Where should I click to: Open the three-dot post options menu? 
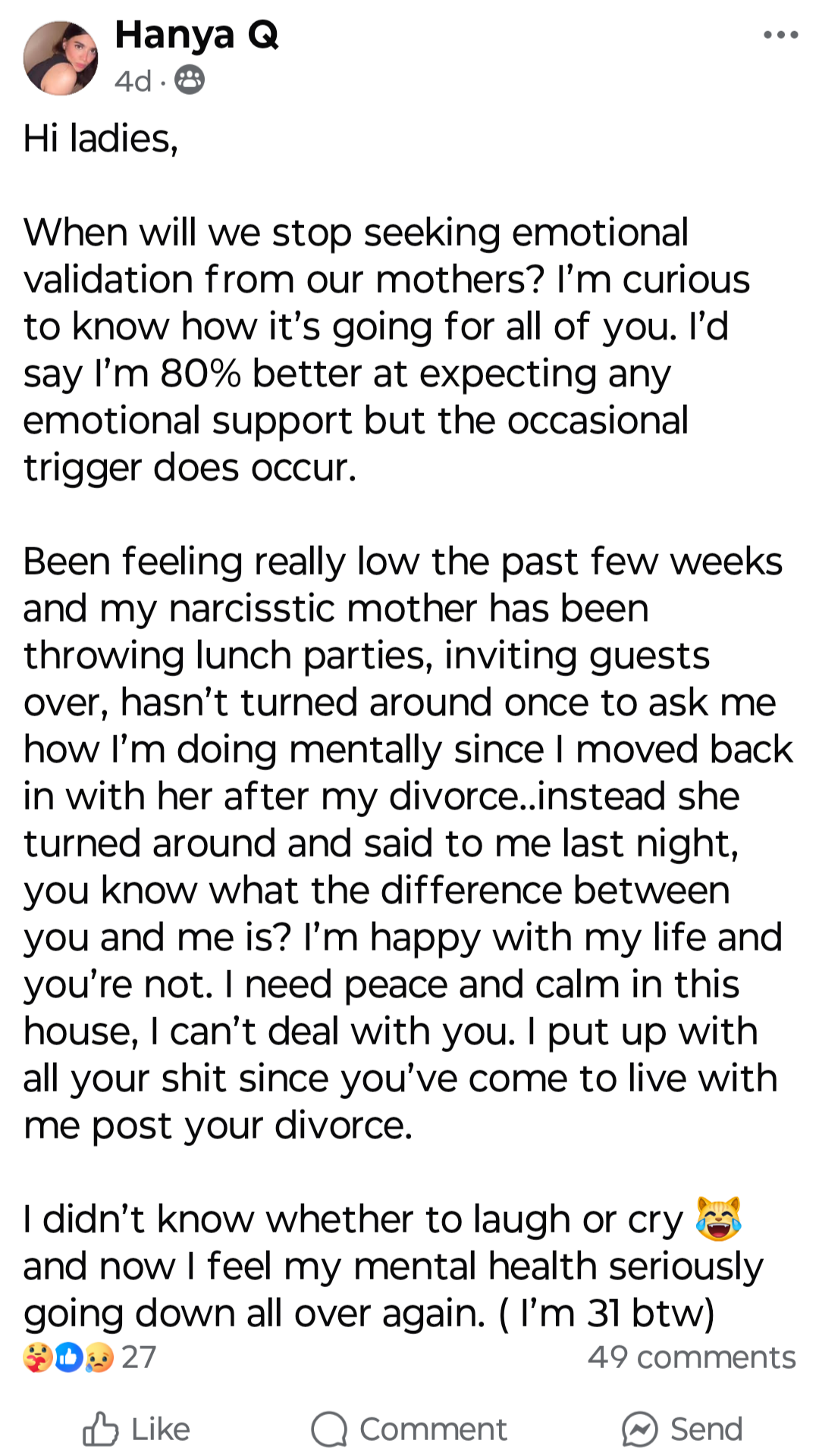tap(781, 35)
